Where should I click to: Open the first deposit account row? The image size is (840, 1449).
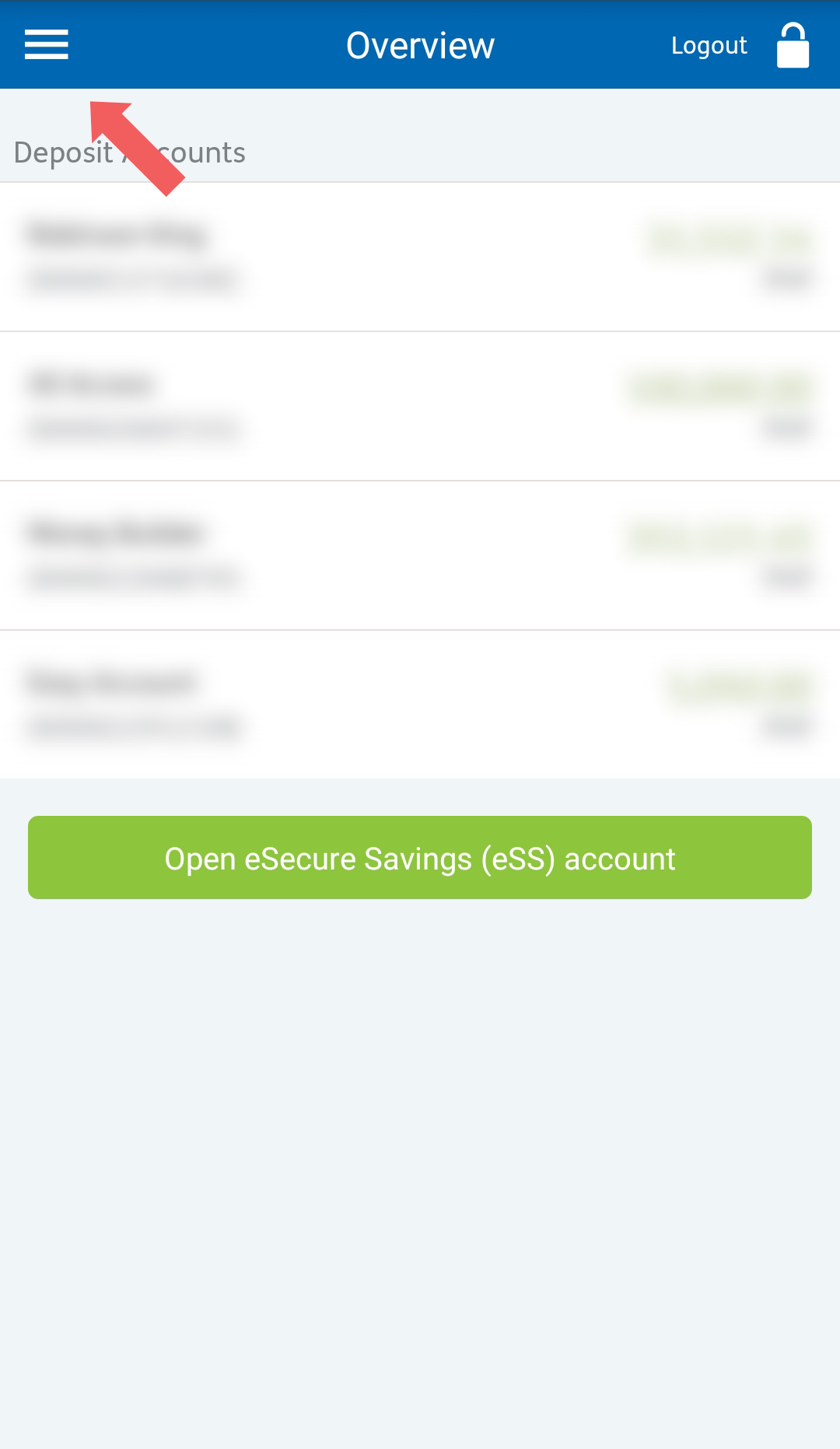[x=420, y=257]
